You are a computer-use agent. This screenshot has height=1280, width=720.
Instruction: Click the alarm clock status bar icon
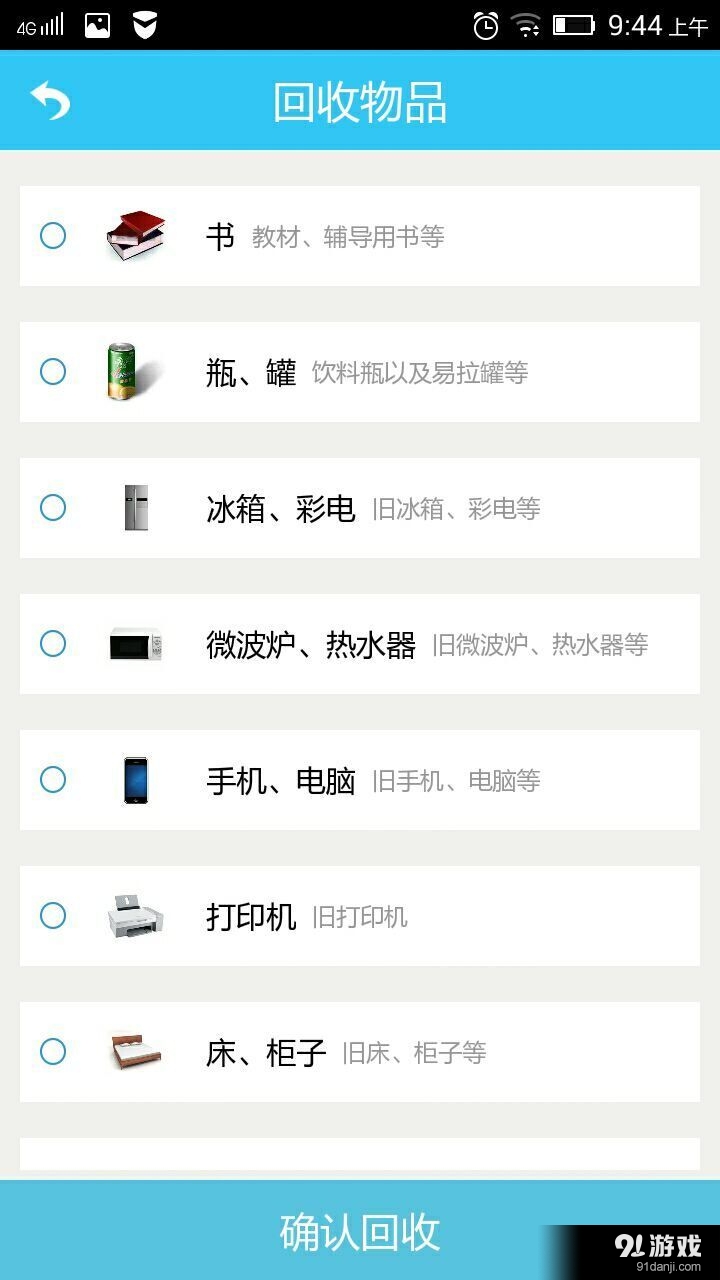point(484,27)
